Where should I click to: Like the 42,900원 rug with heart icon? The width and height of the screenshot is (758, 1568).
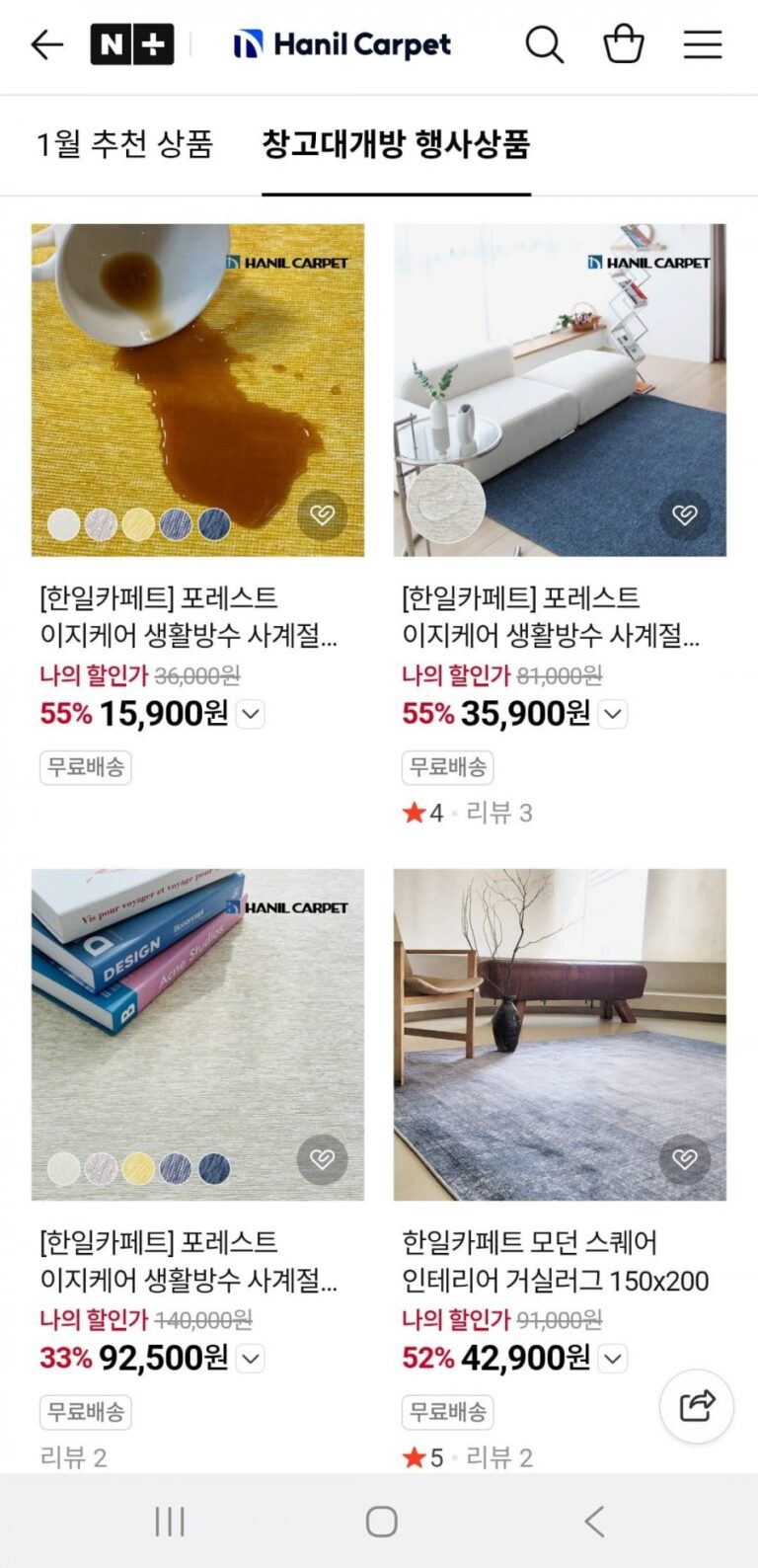pyautogui.click(x=685, y=1159)
